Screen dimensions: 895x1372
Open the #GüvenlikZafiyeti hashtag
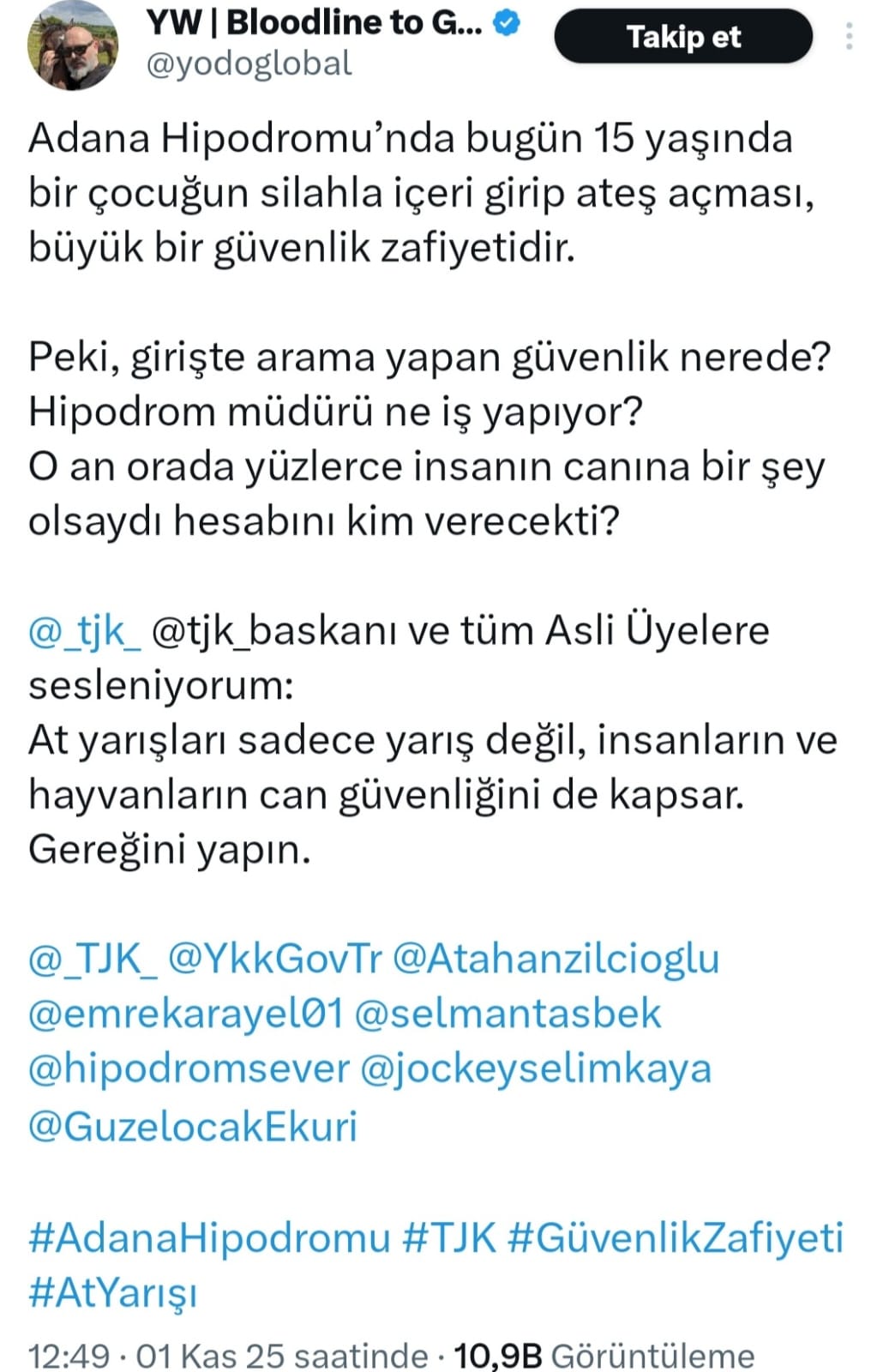click(x=676, y=1237)
